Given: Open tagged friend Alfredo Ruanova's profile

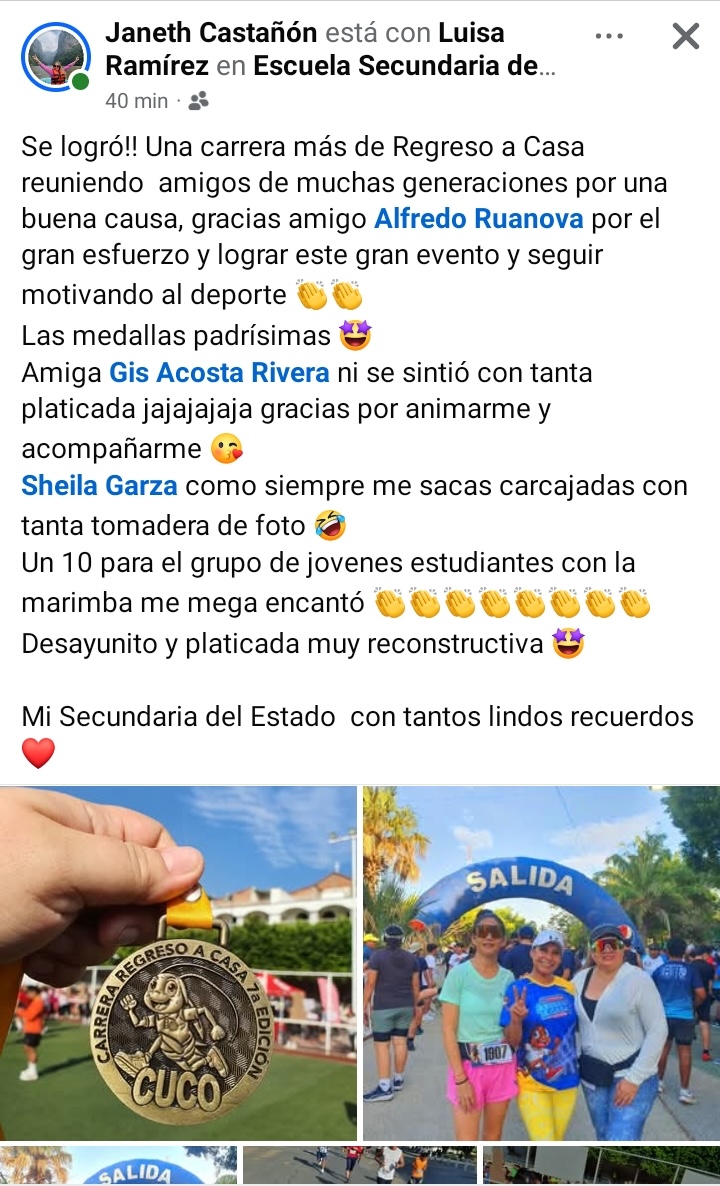Looking at the screenshot, I should pos(479,218).
